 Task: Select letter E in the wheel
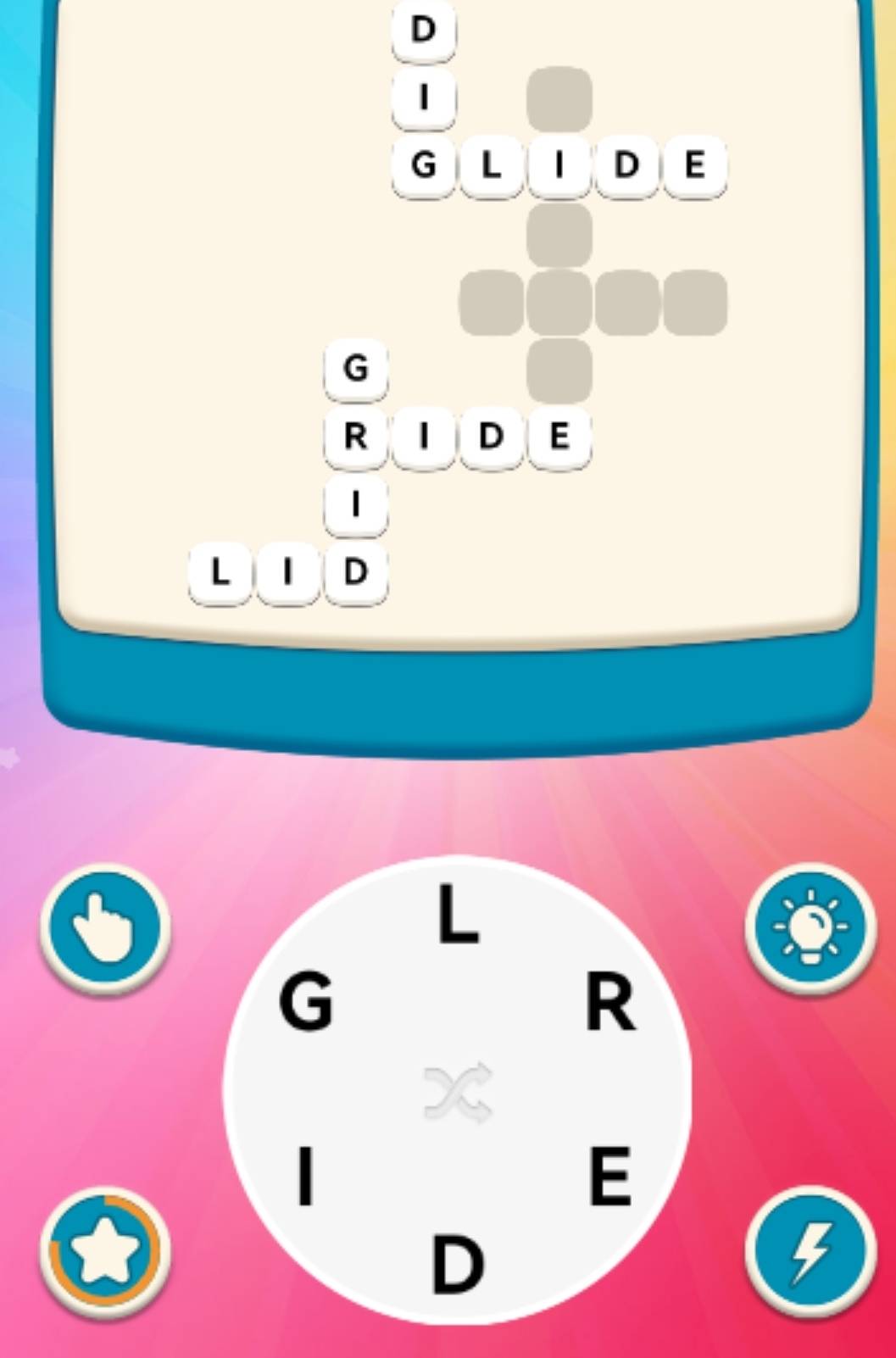point(610,1176)
